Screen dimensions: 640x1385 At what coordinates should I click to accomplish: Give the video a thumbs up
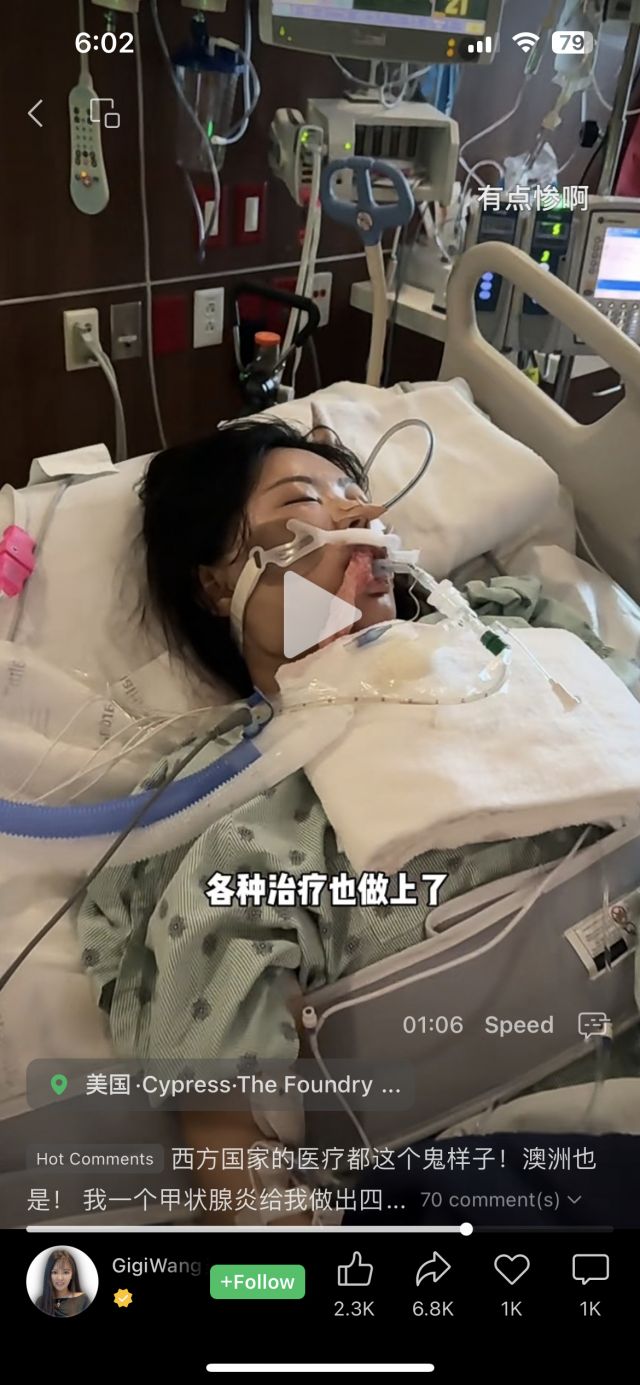point(354,1270)
